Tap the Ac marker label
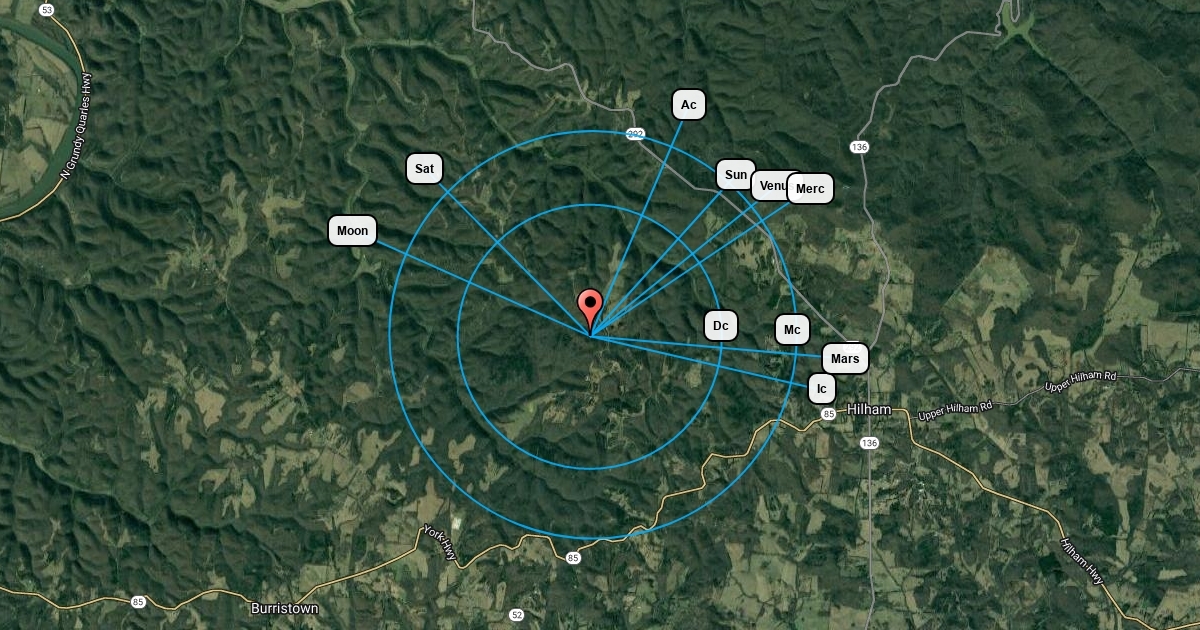The image size is (1200, 630). click(688, 105)
